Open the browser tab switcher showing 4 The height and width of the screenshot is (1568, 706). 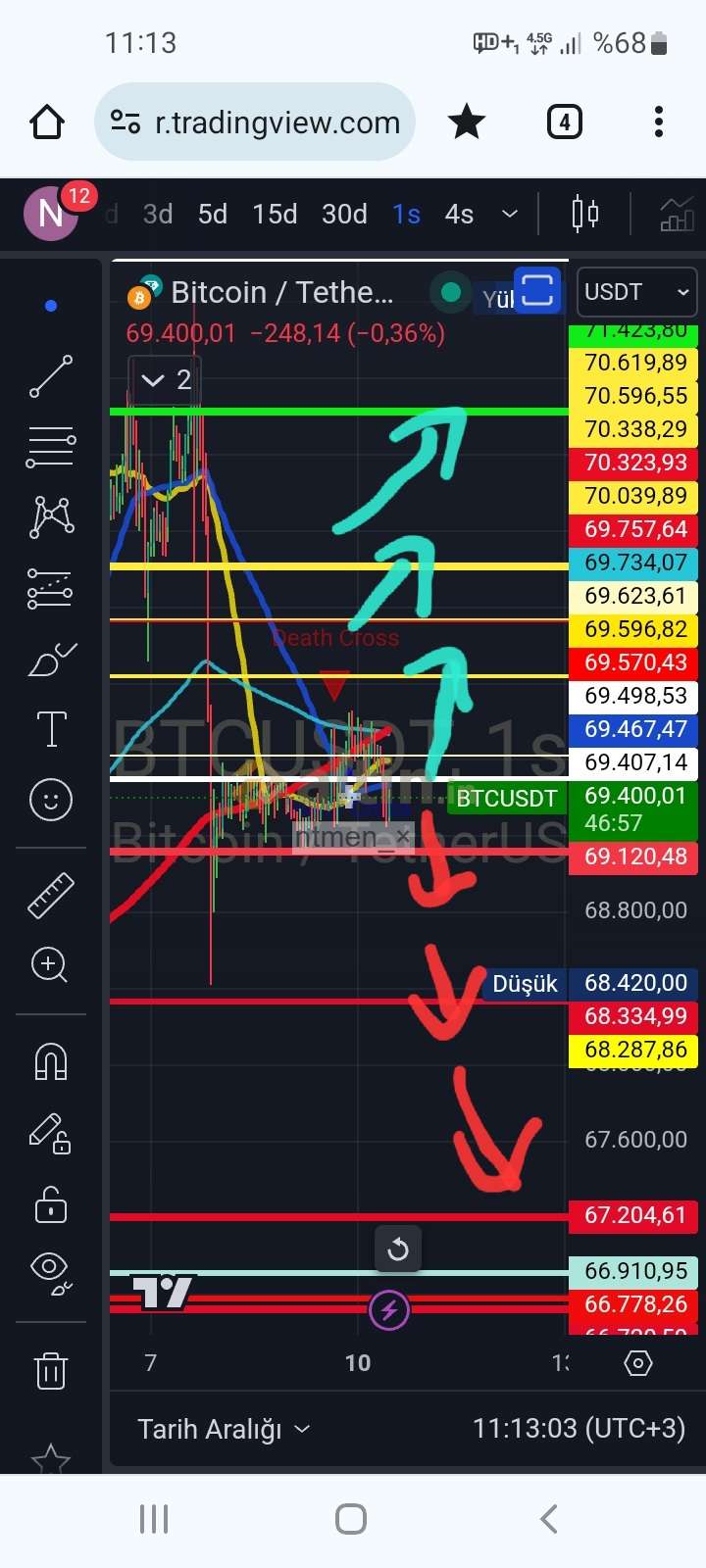pos(564,122)
